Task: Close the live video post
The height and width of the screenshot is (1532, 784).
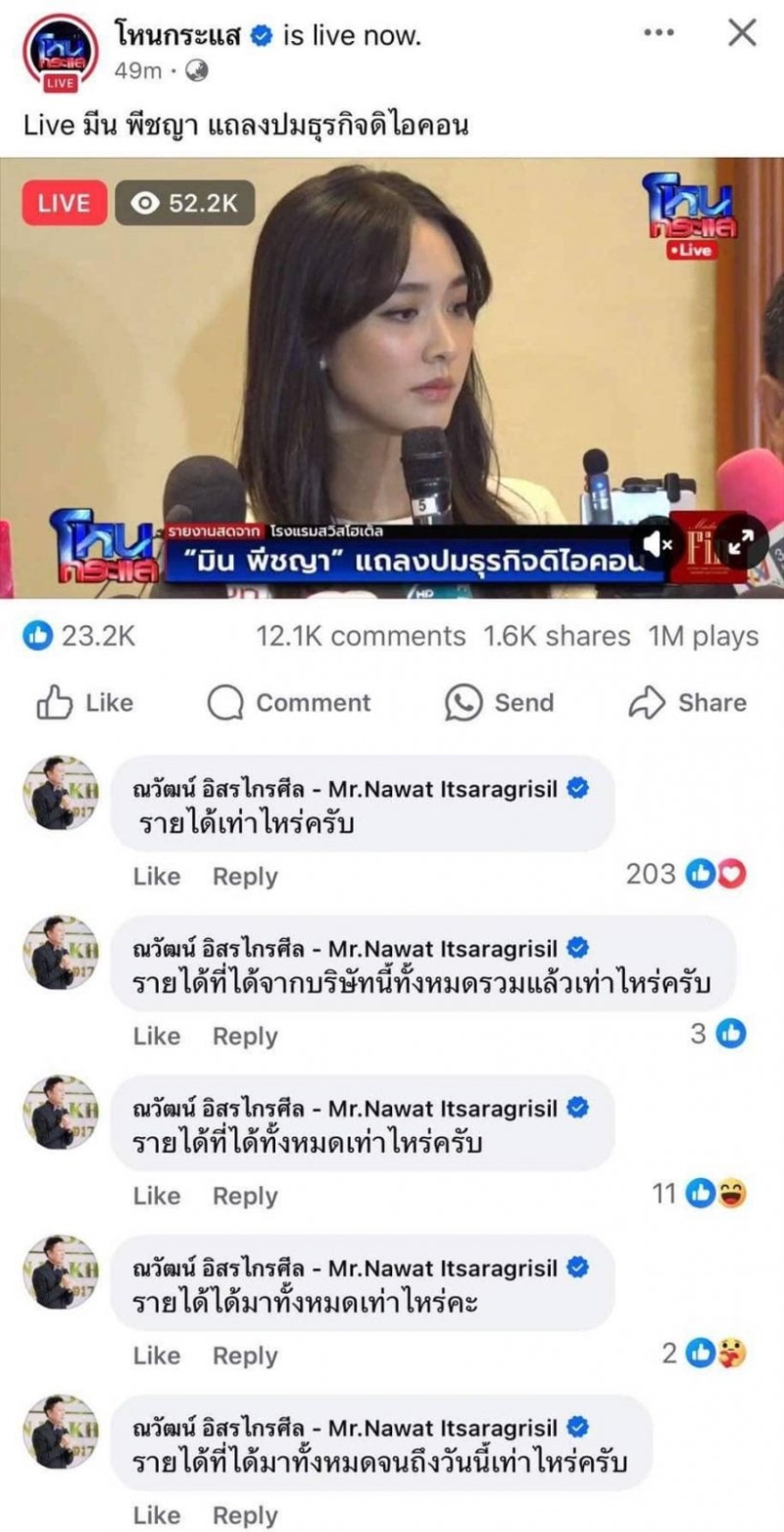Action: pos(742,33)
